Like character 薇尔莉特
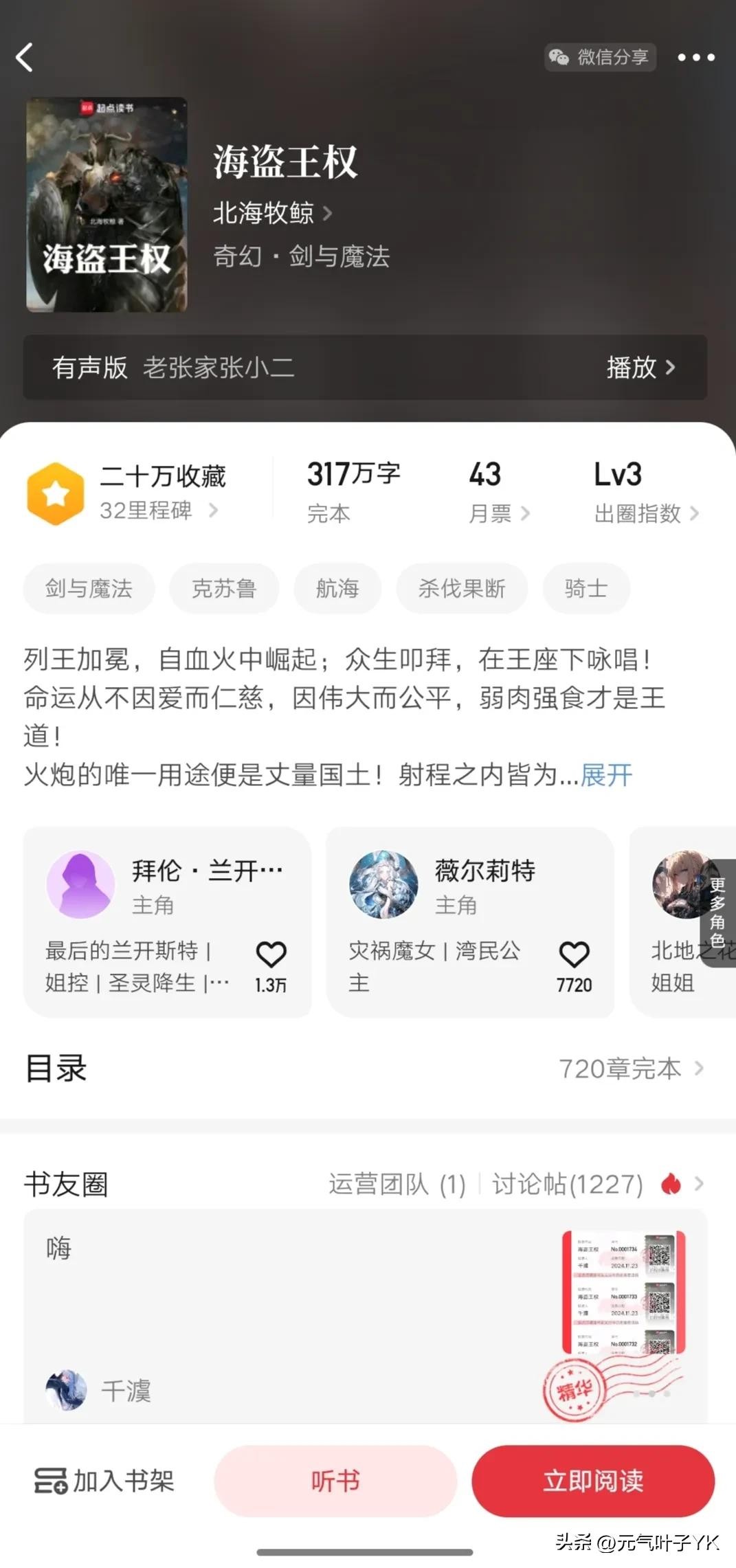Screen dimensions: 736x1568 tap(574, 956)
